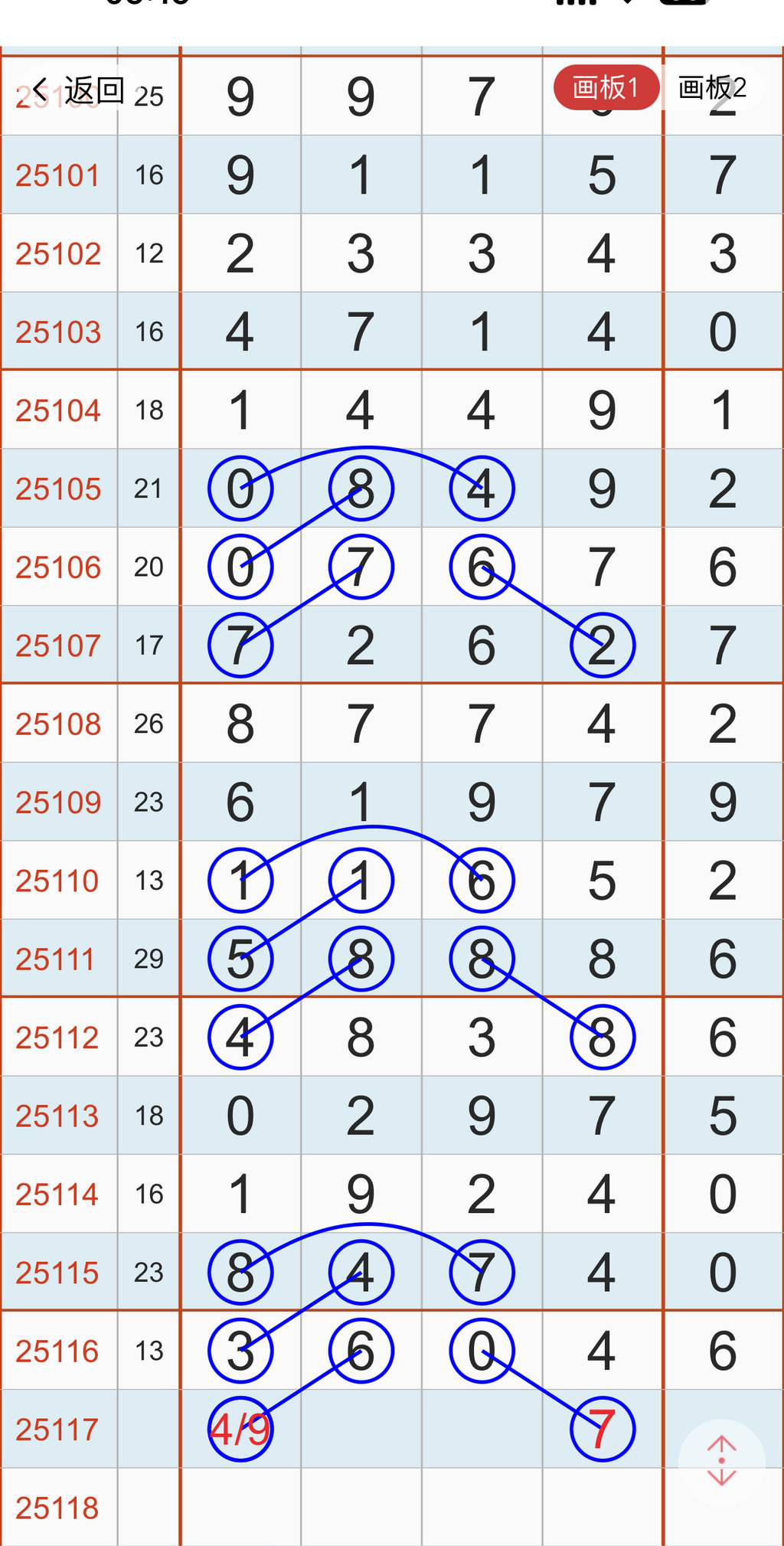The height and width of the screenshot is (1546, 784).
Task: Toggle the blue circle around 7 in row 25107
Action: click(x=240, y=644)
